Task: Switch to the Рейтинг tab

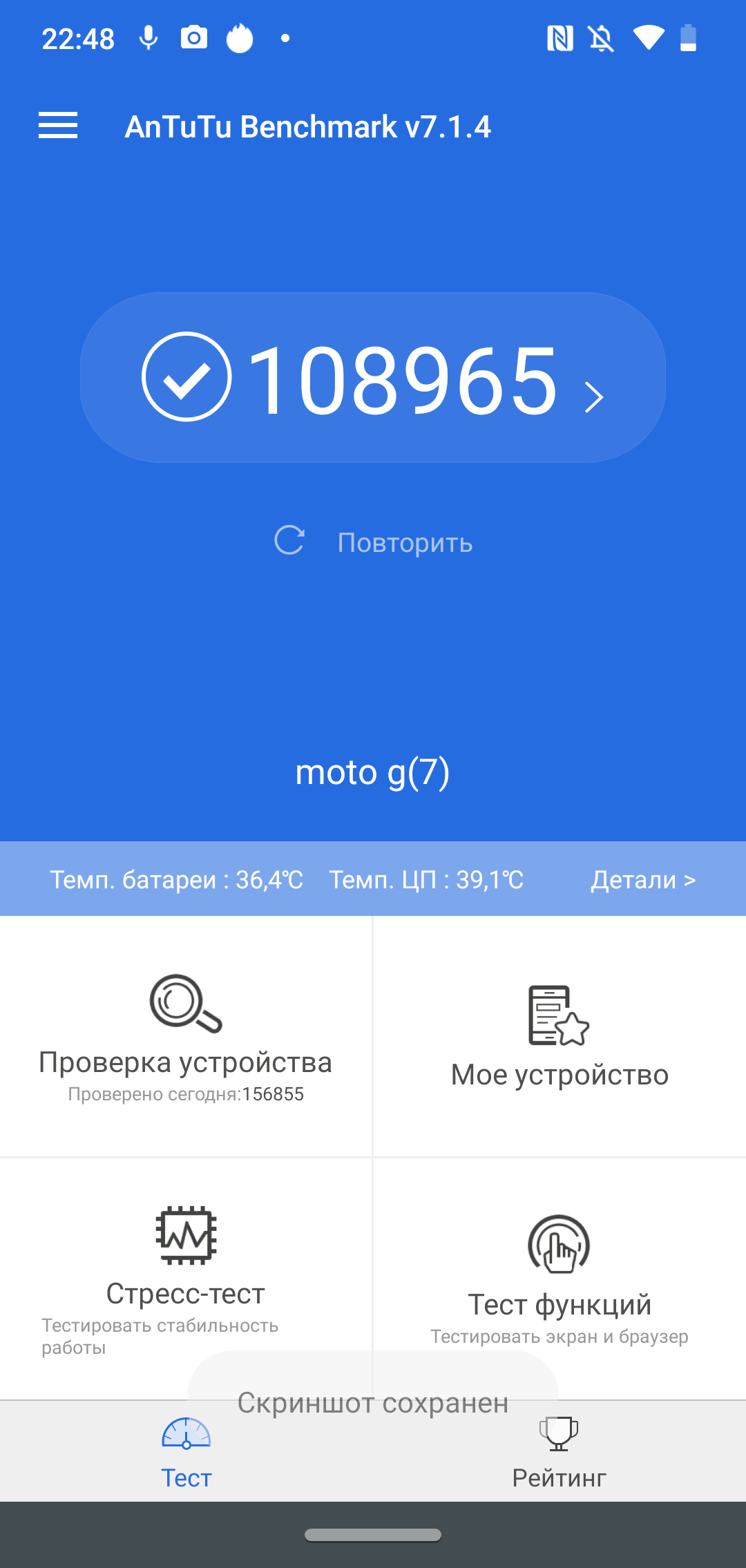Action: 559,1452
